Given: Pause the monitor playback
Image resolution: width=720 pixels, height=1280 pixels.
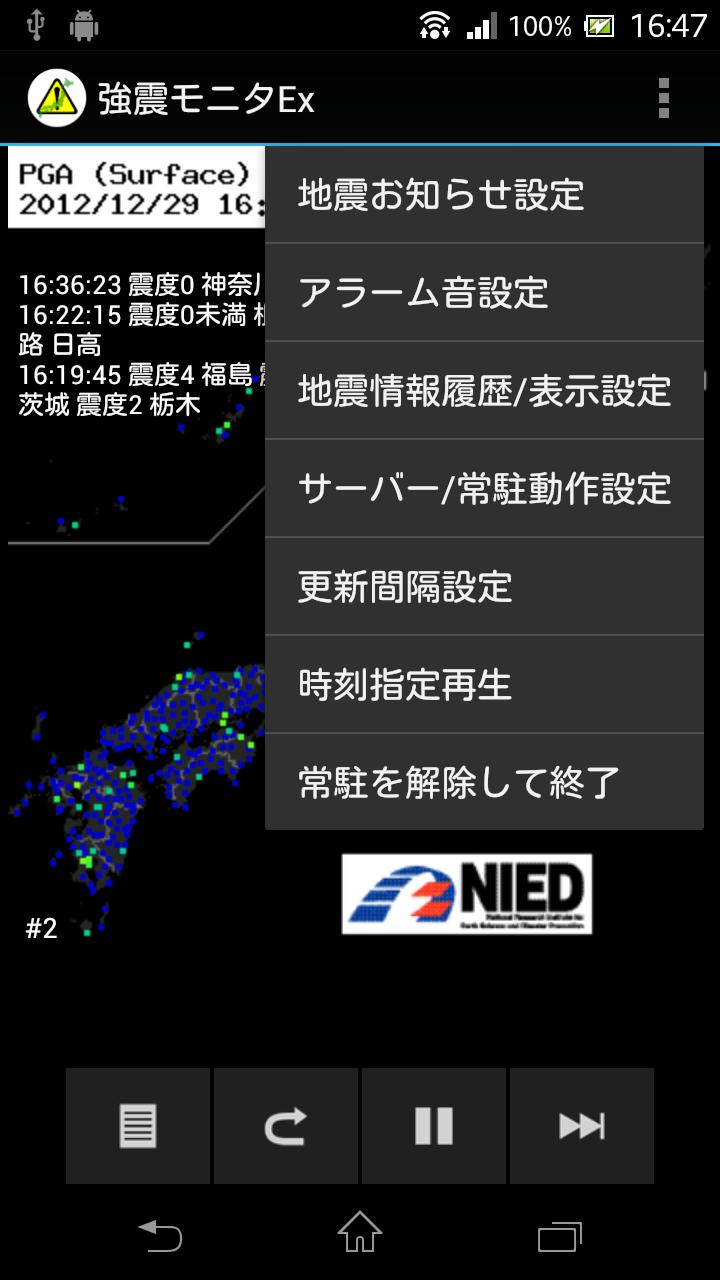Looking at the screenshot, I should point(434,1126).
